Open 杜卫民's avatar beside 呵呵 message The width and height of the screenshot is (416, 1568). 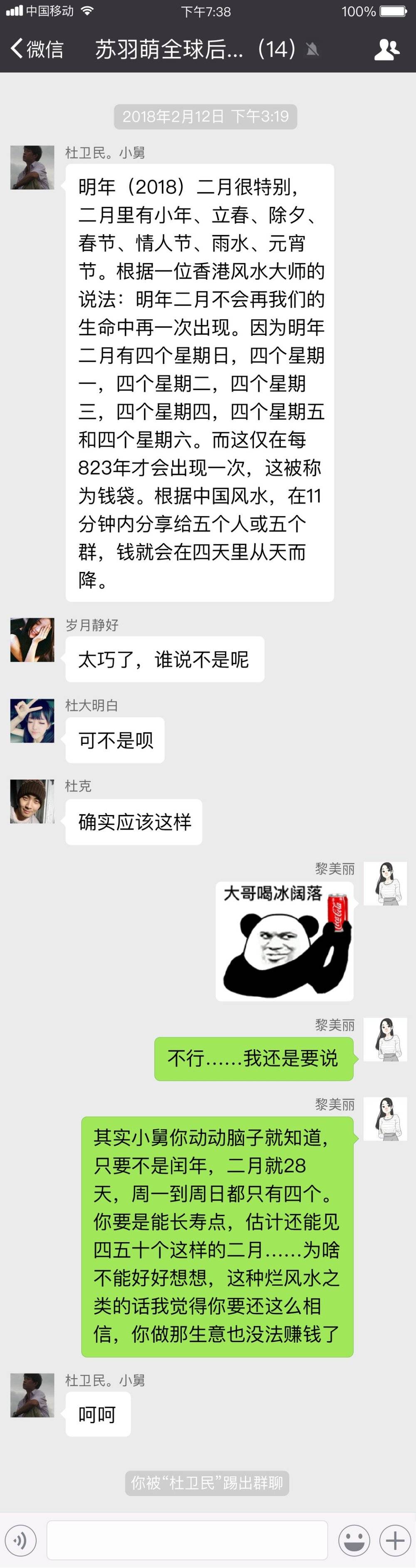[x=32, y=1395]
